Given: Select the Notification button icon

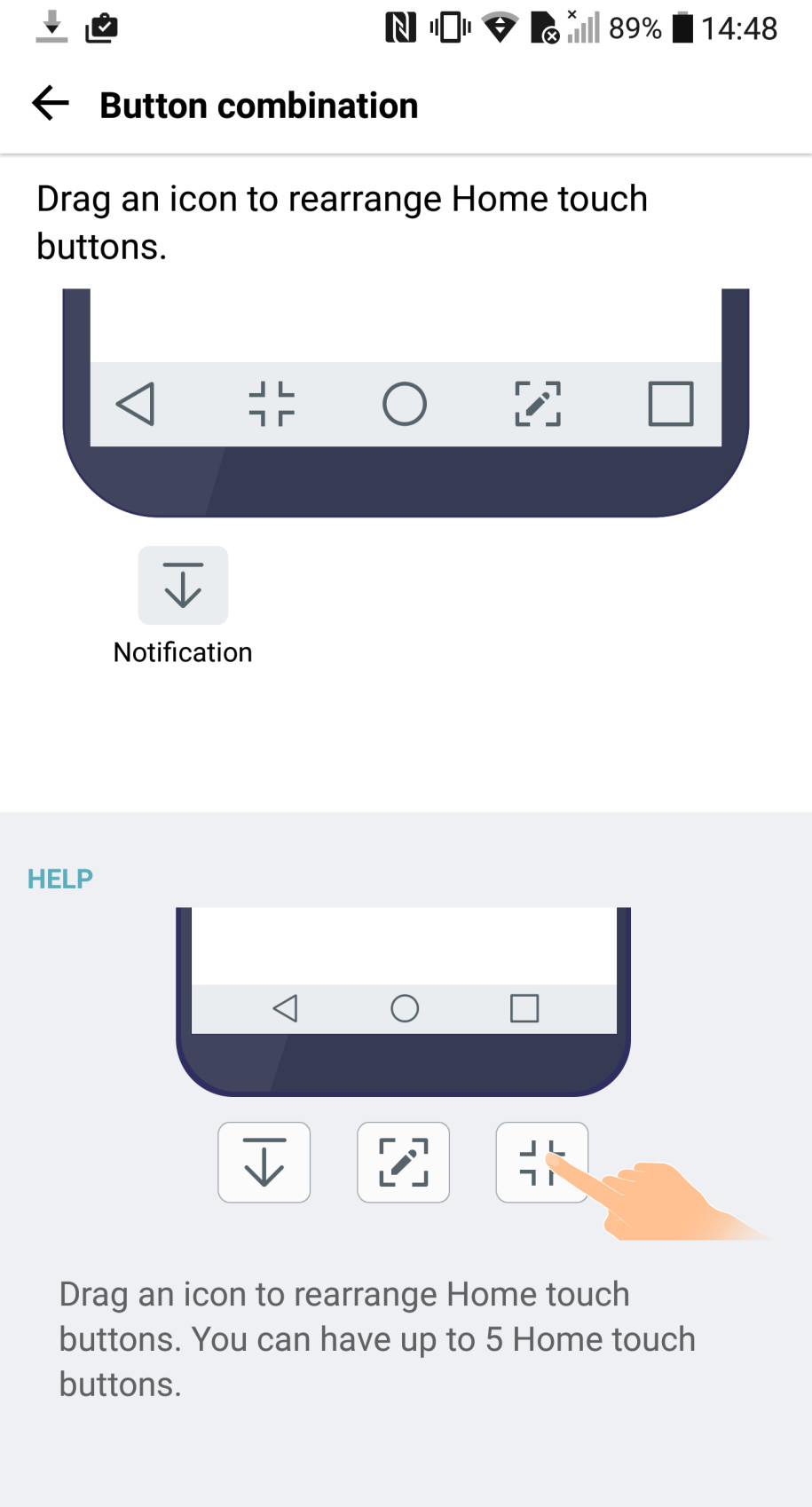Looking at the screenshot, I should coord(183,585).
